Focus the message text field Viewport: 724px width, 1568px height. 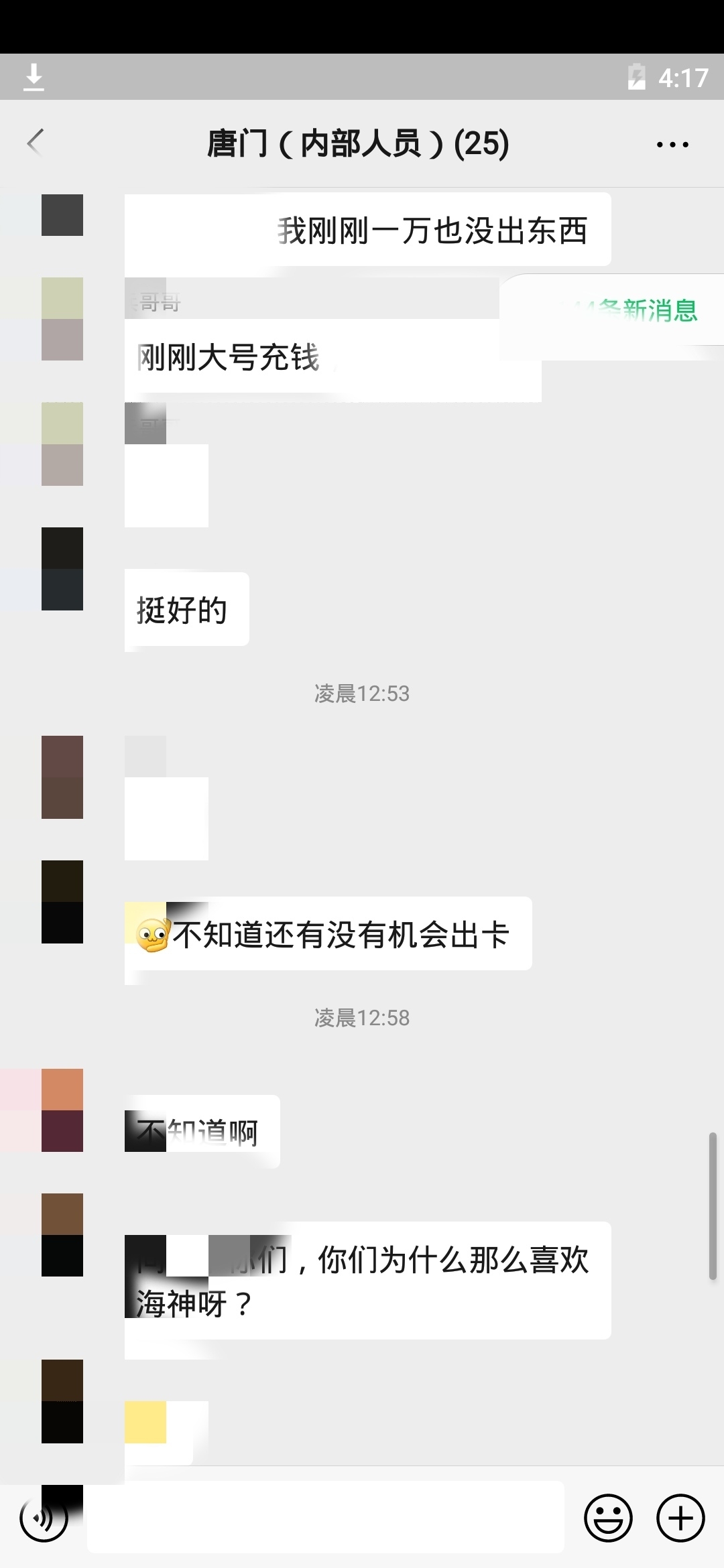pos(325,1518)
